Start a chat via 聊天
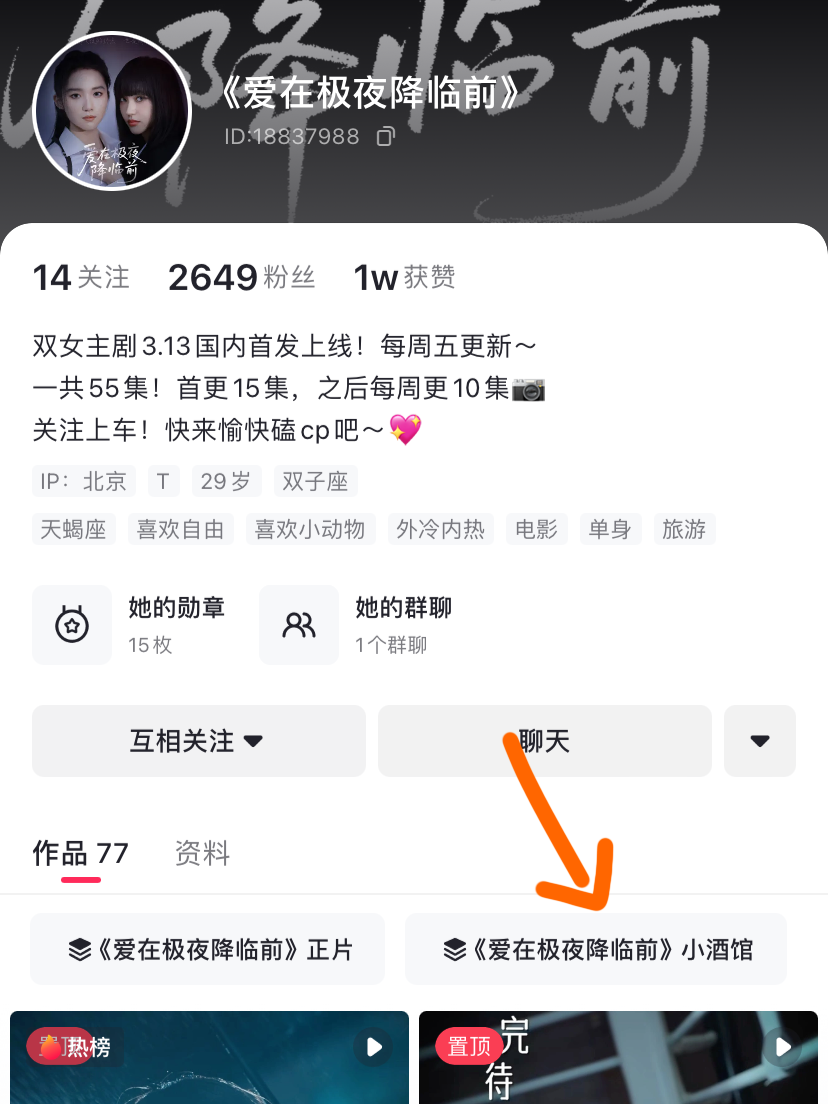Image resolution: width=828 pixels, height=1104 pixels. 544,741
